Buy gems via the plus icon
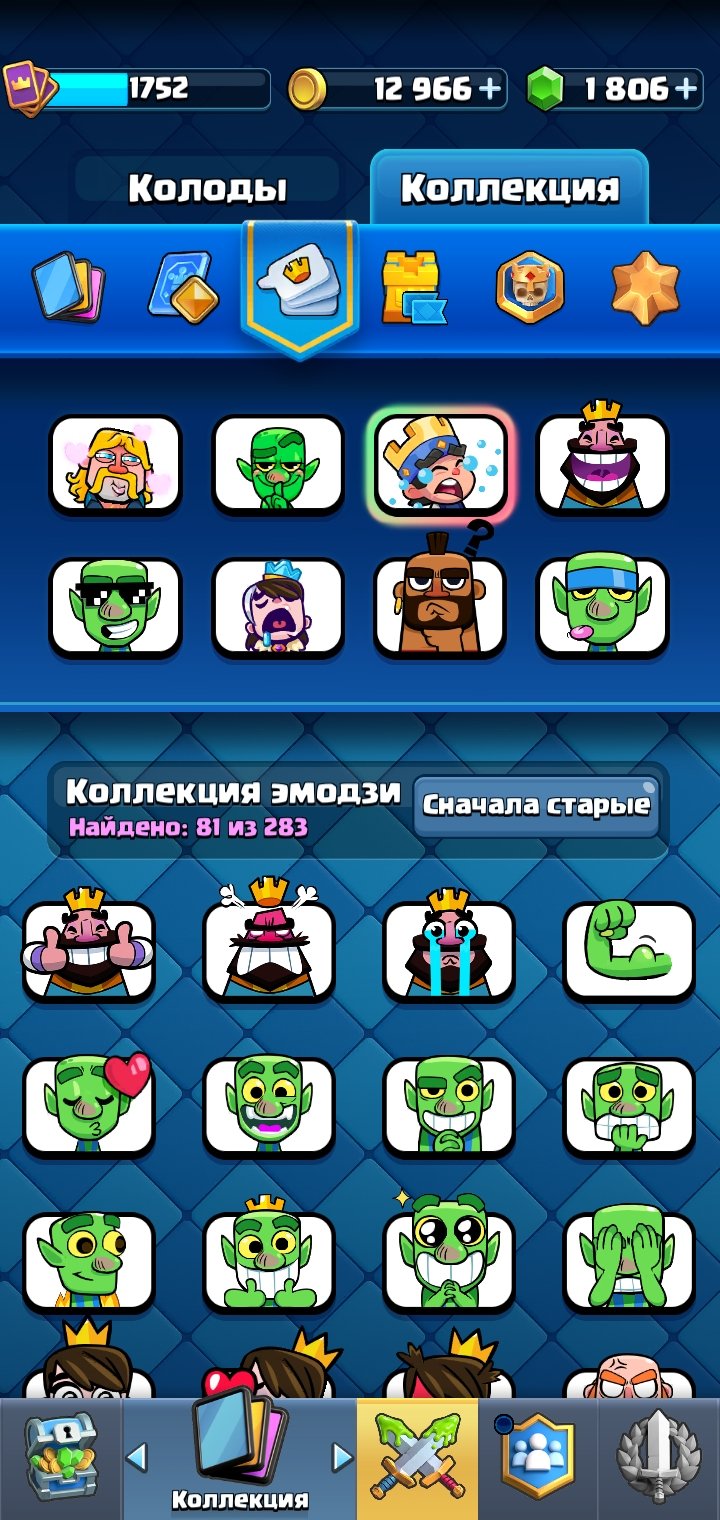 click(685, 89)
